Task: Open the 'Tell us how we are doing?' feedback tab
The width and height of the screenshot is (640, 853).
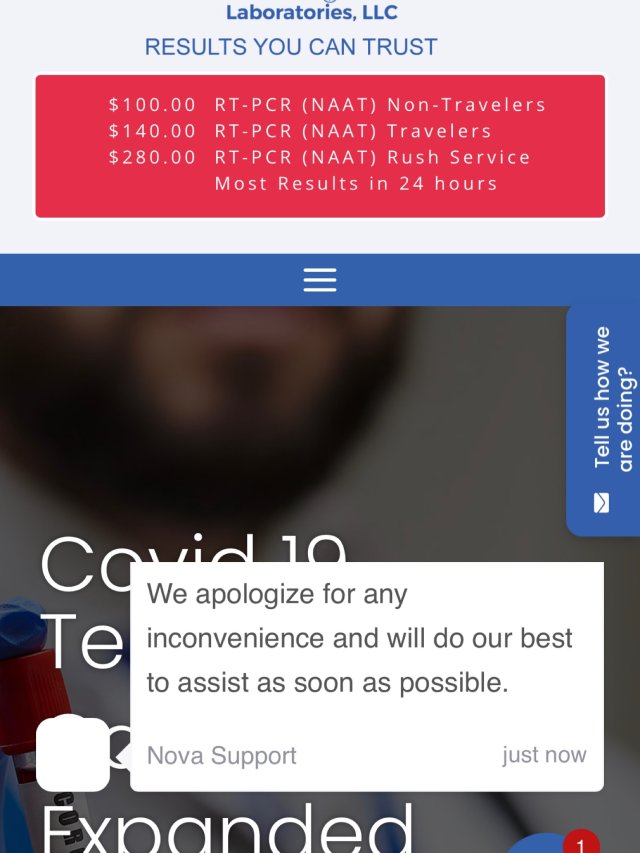Action: point(603,420)
